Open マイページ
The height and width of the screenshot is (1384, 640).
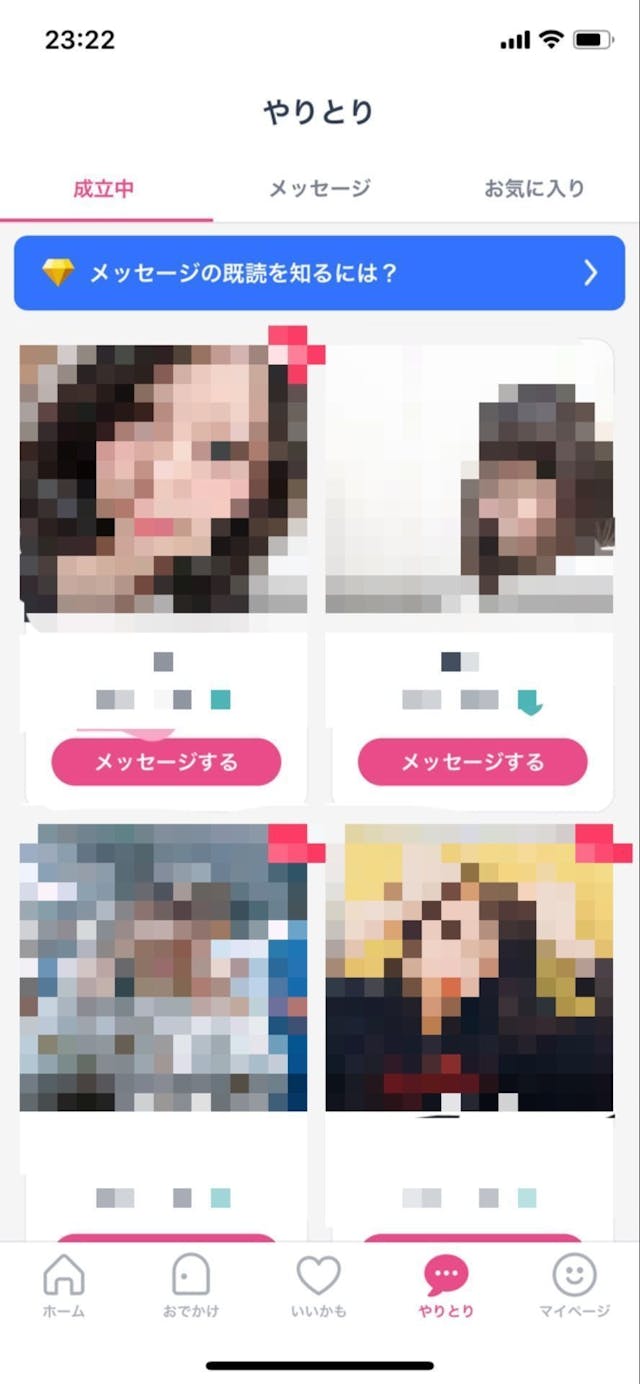tap(574, 1287)
